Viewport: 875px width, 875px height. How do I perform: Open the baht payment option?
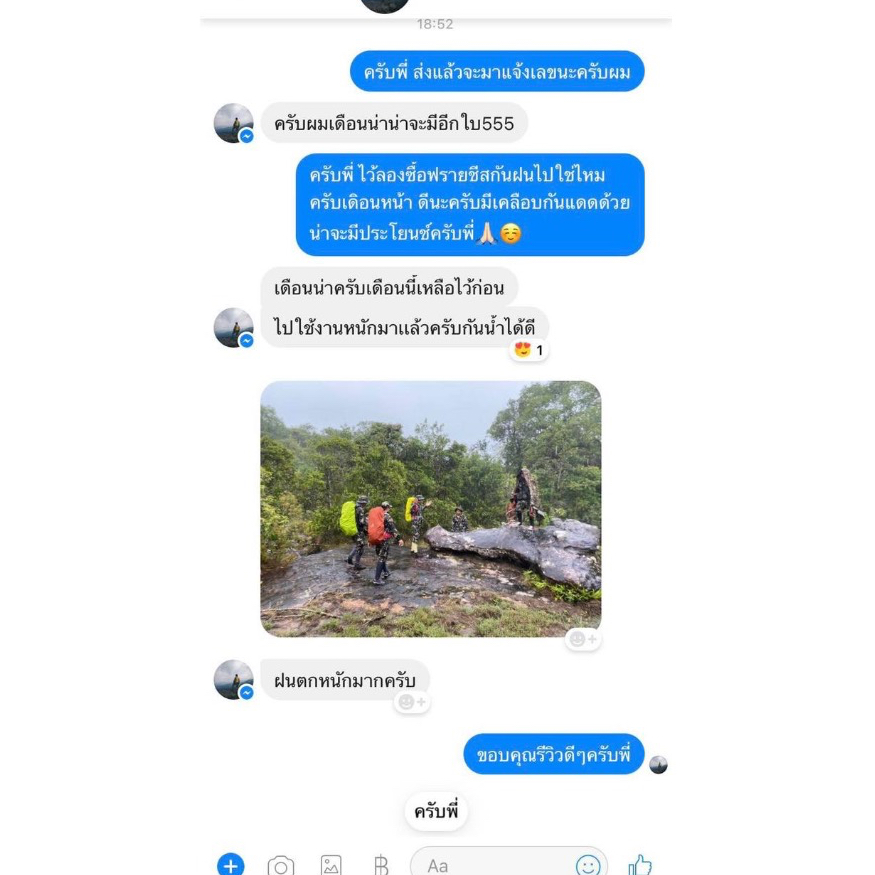click(381, 866)
